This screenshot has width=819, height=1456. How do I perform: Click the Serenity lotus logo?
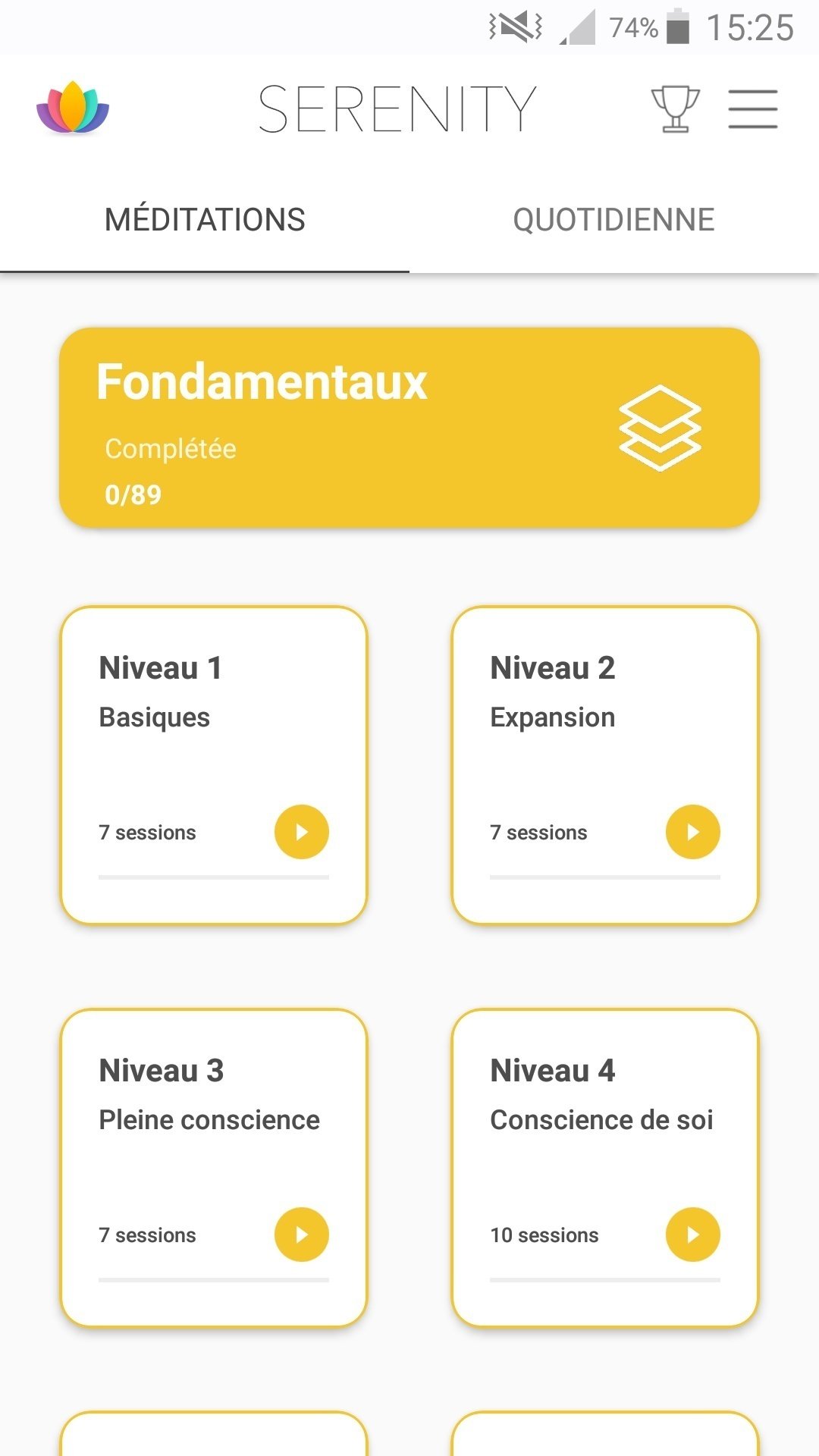click(74, 108)
